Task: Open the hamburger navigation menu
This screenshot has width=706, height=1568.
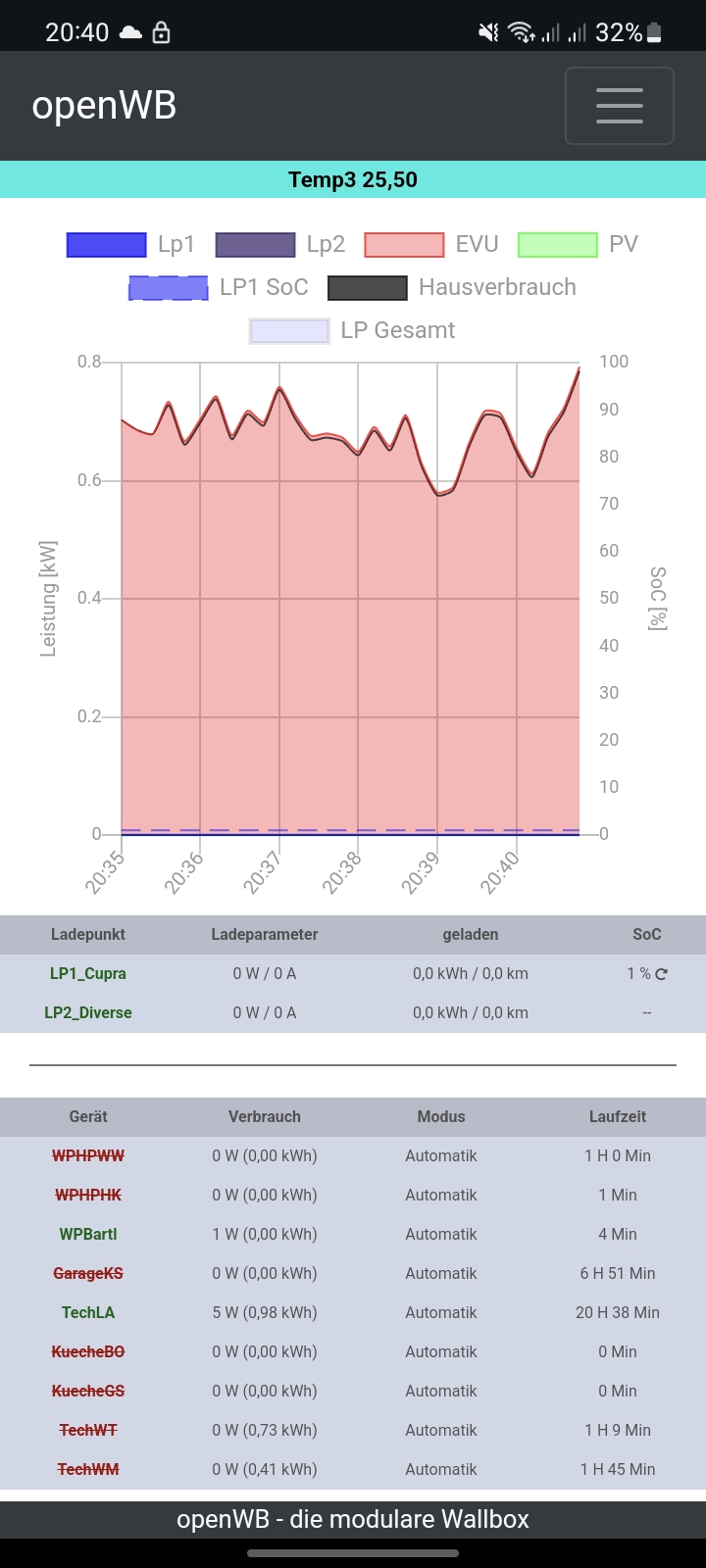Action: (x=619, y=106)
